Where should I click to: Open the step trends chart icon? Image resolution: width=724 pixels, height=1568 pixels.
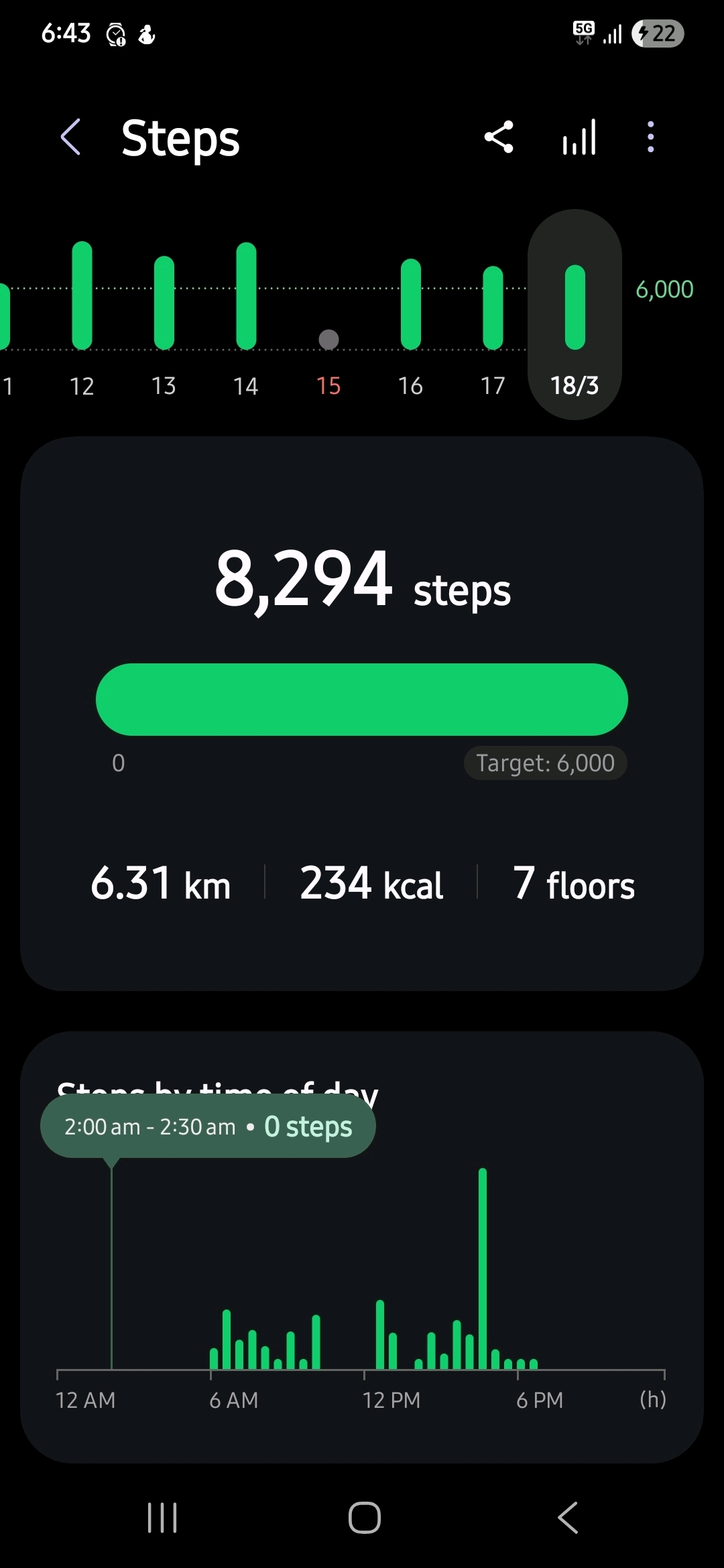pyautogui.click(x=579, y=137)
